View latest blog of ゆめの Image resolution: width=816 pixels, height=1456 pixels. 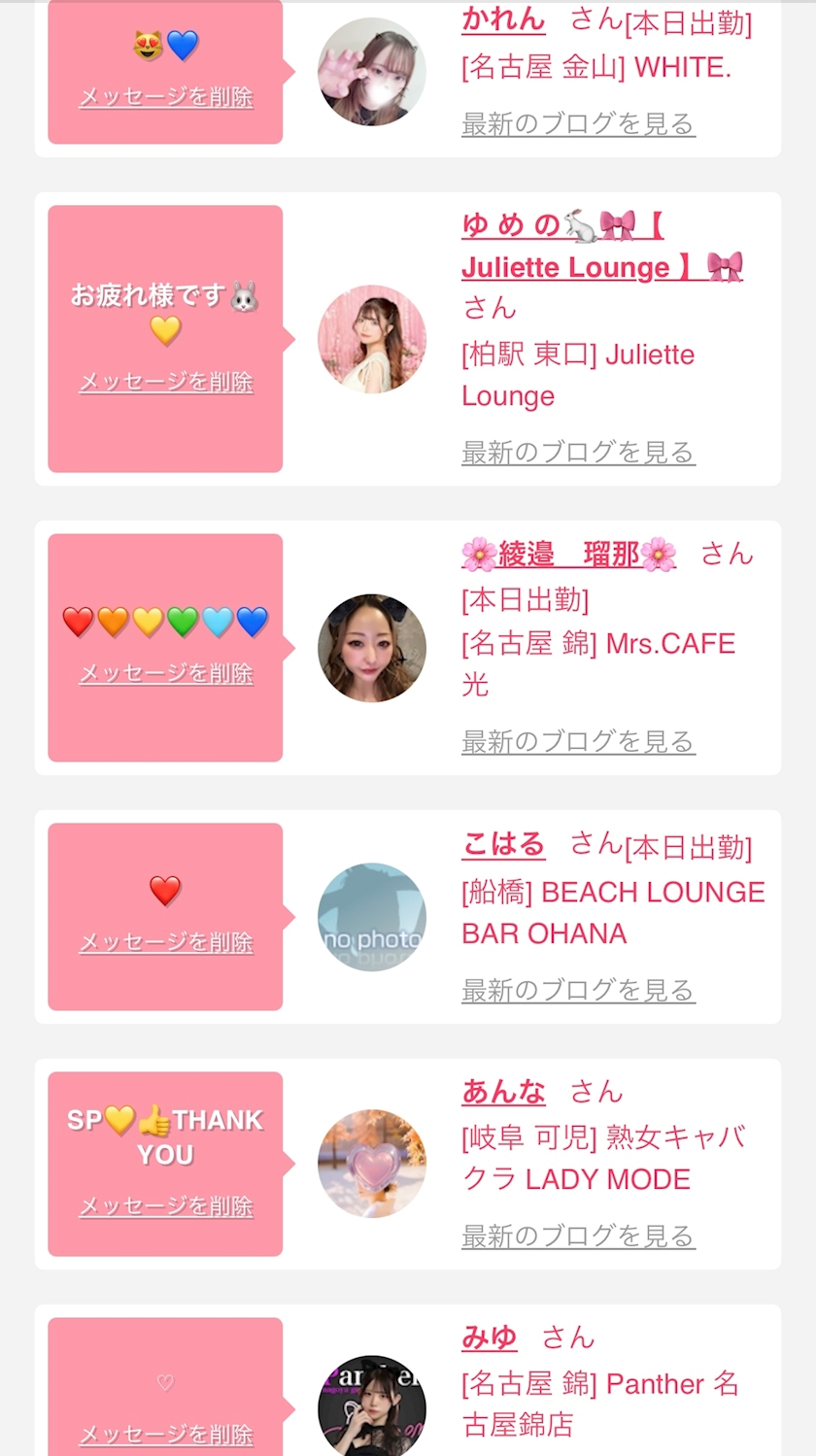click(x=578, y=452)
